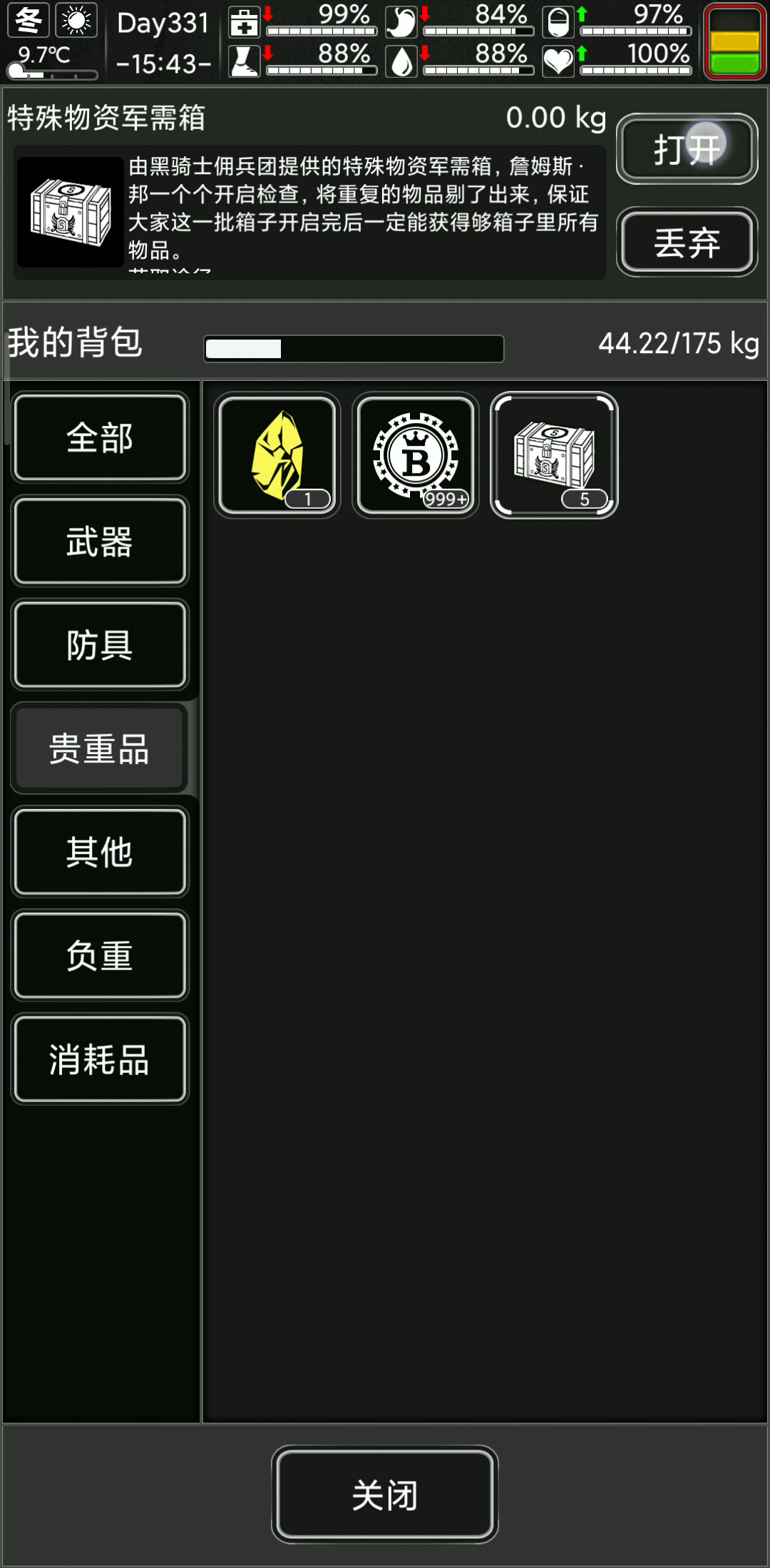Select the B coin item 999+

(416, 455)
